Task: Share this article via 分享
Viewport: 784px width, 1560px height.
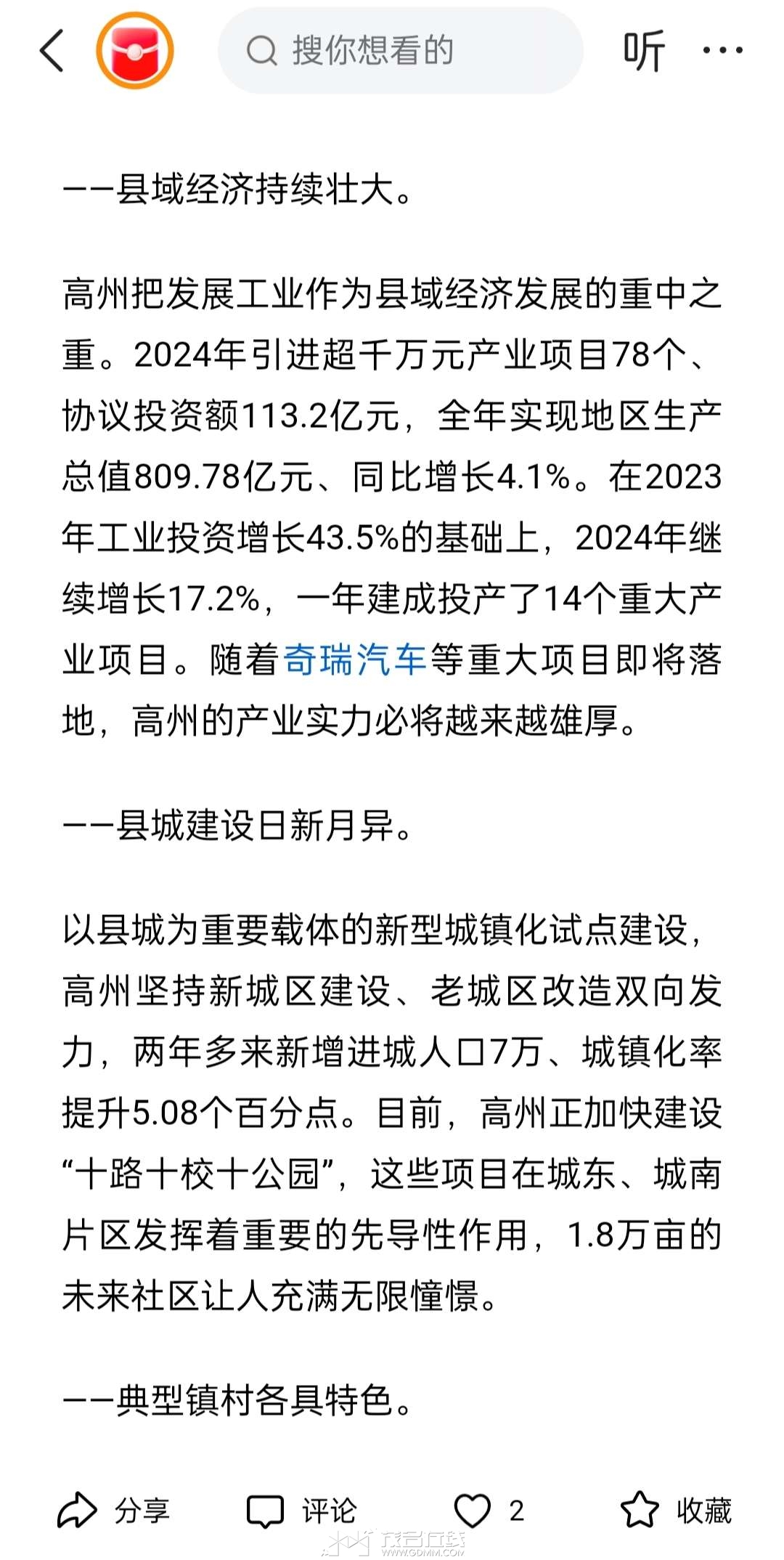Action: coord(113,1511)
